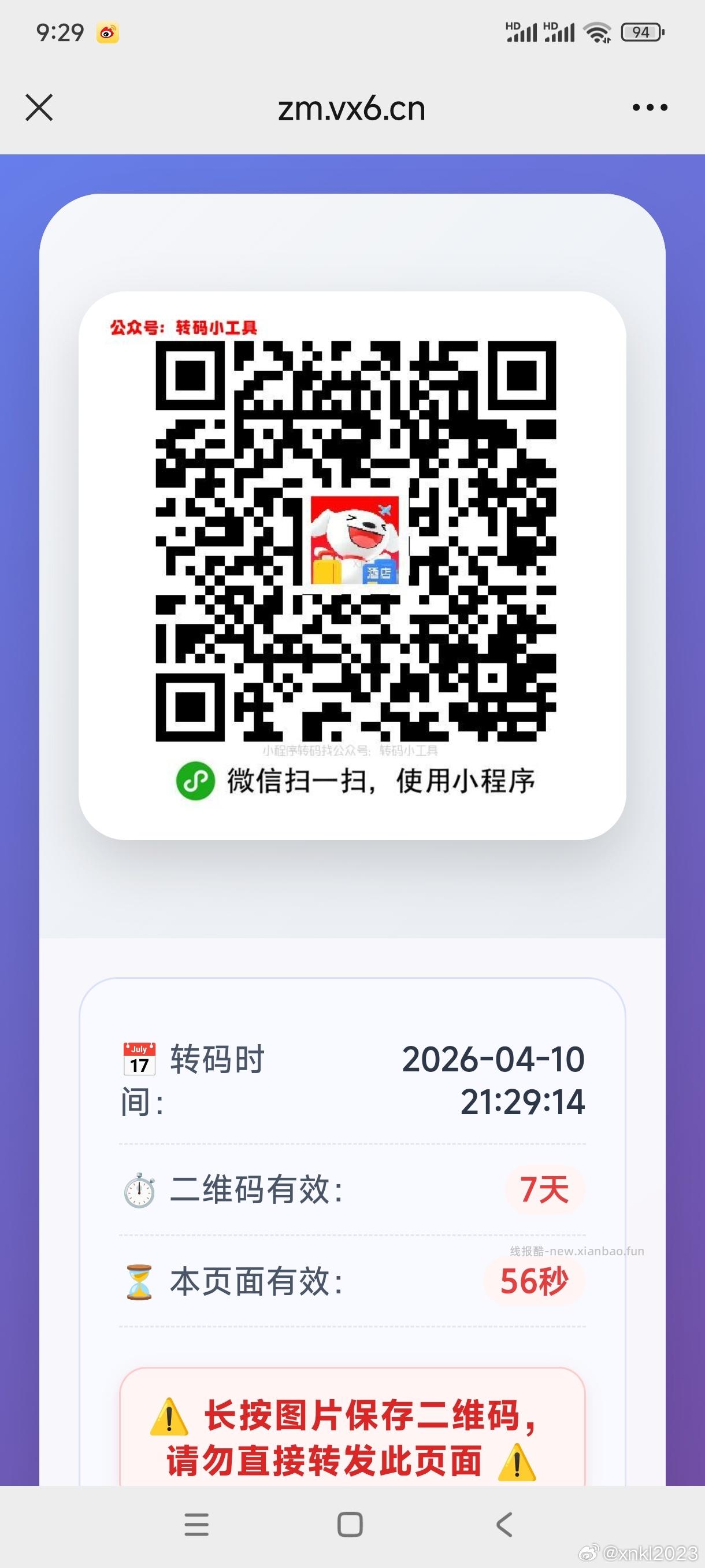Tap the zm.vx6.cn title in the top bar
The height and width of the screenshot is (1568, 705).
[351, 109]
